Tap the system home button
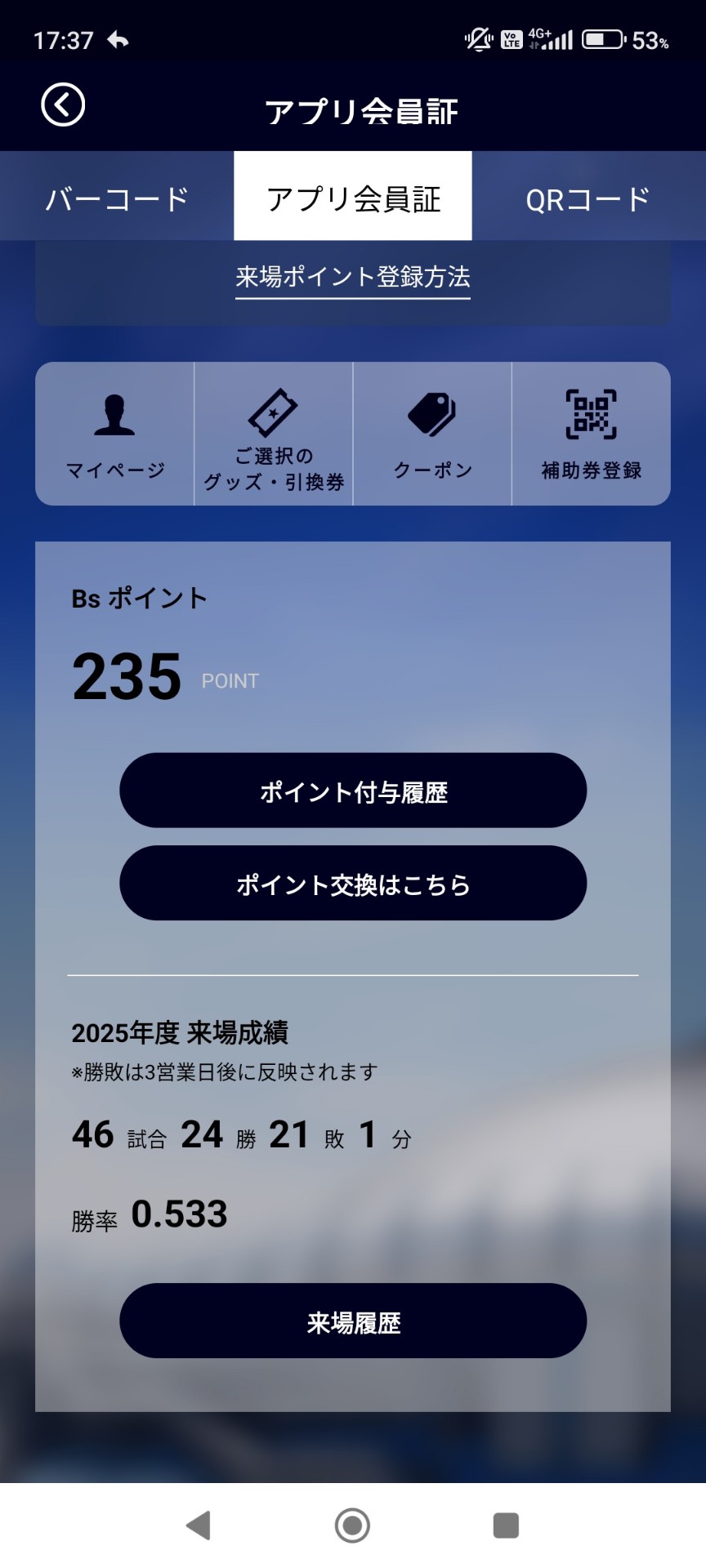 (352, 1525)
